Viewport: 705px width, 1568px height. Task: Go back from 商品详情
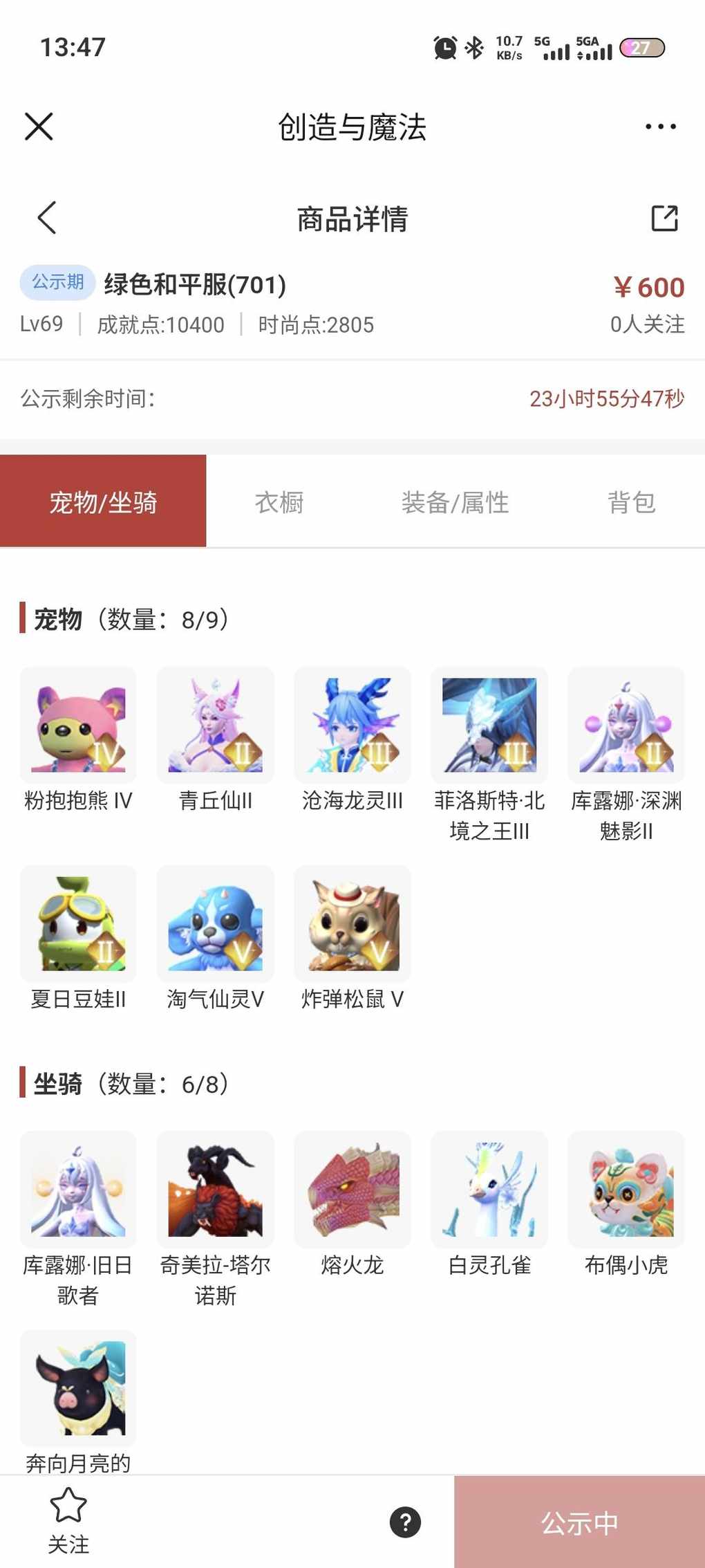click(x=47, y=219)
